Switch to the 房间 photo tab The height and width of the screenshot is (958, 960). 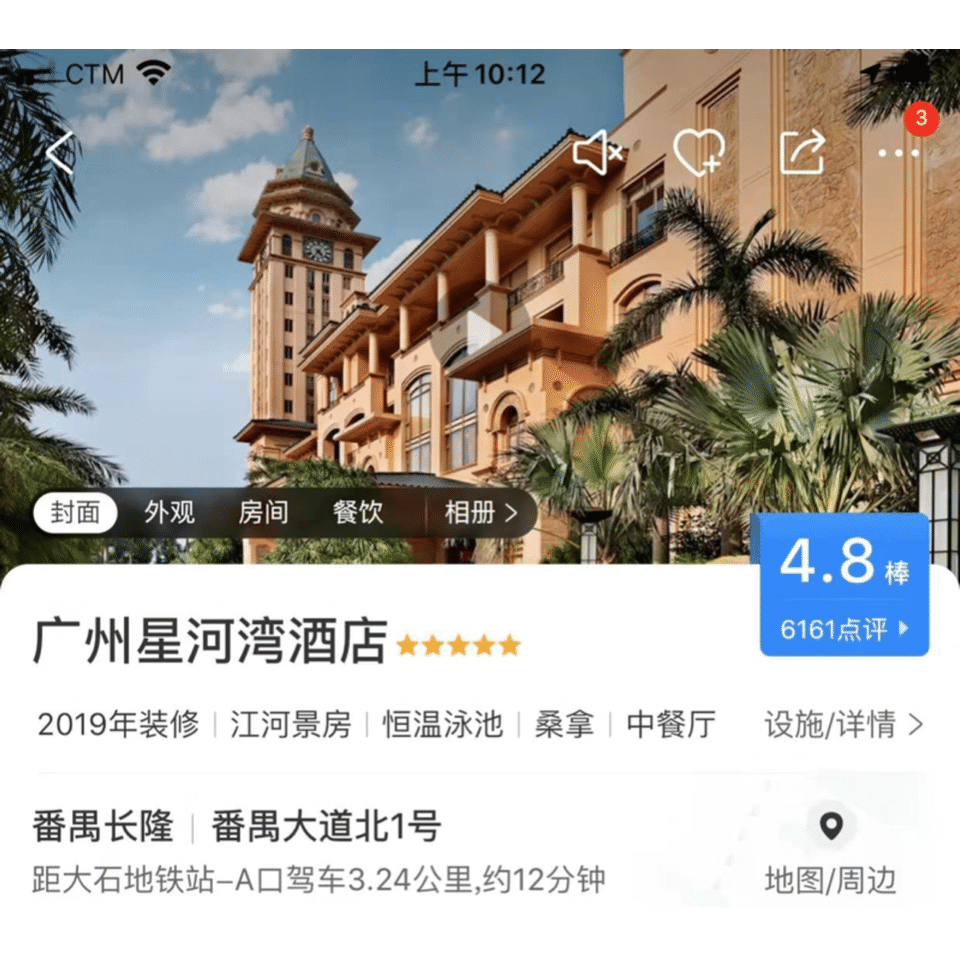coord(263,513)
